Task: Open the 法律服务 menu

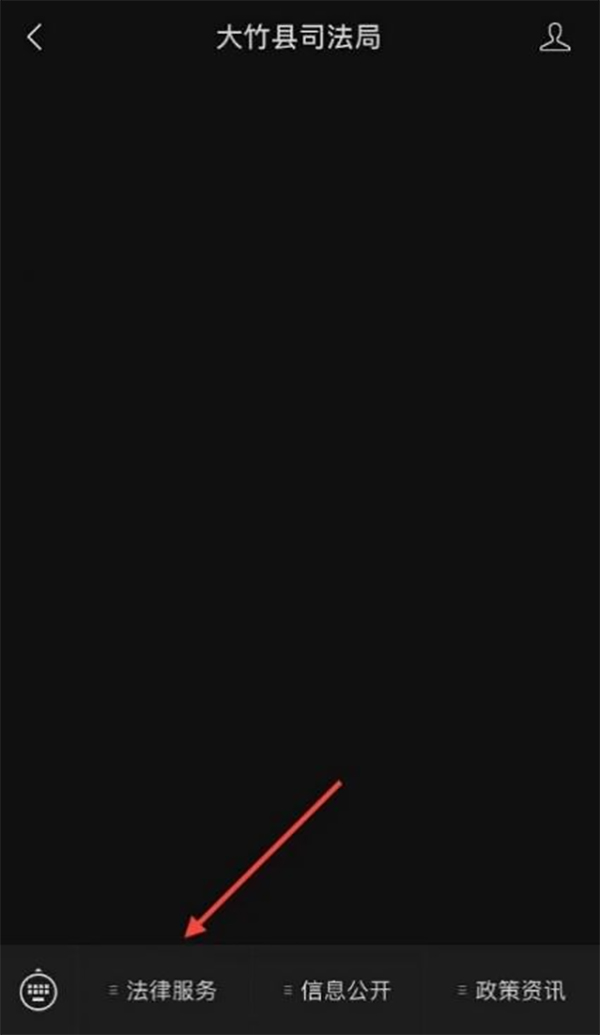Action: (165, 991)
